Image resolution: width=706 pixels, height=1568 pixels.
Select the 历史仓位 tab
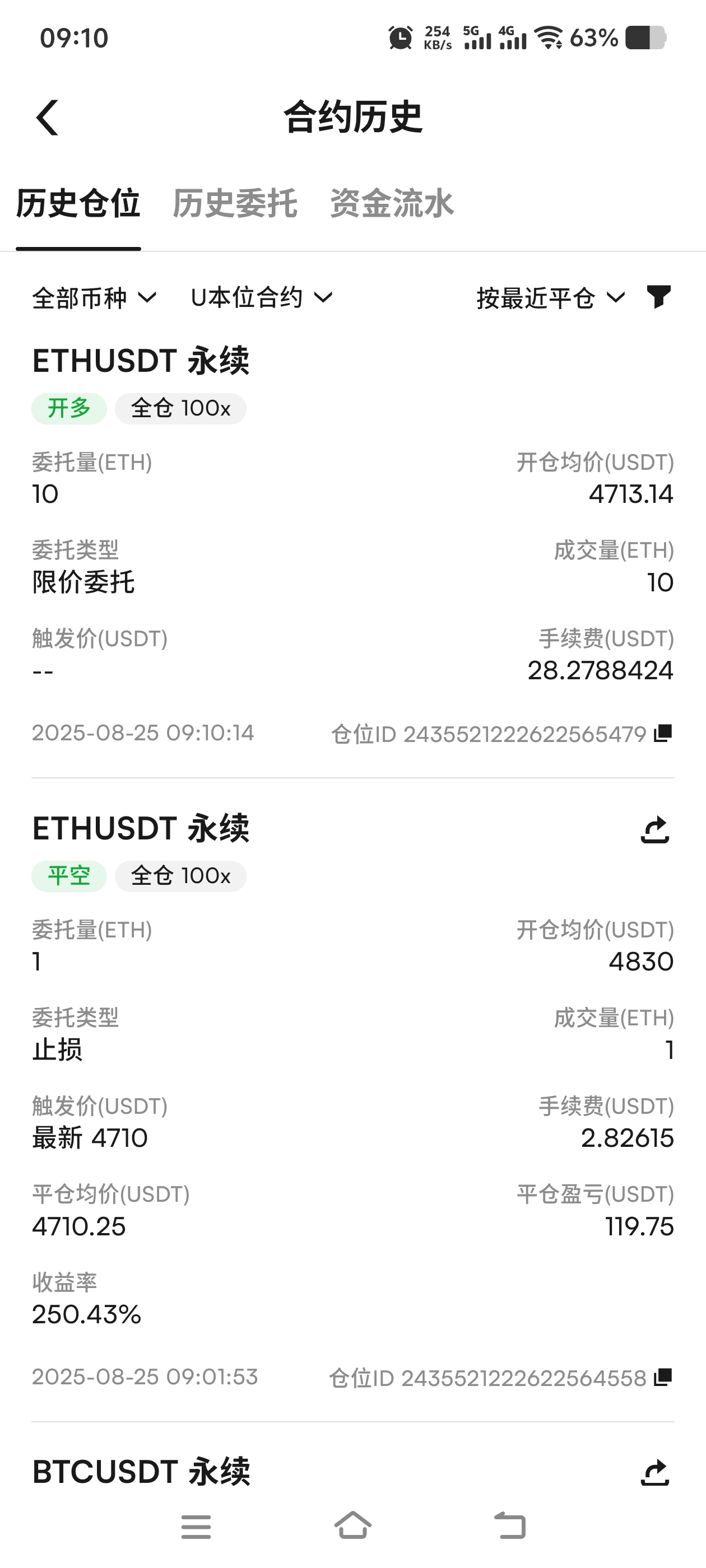[x=78, y=203]
